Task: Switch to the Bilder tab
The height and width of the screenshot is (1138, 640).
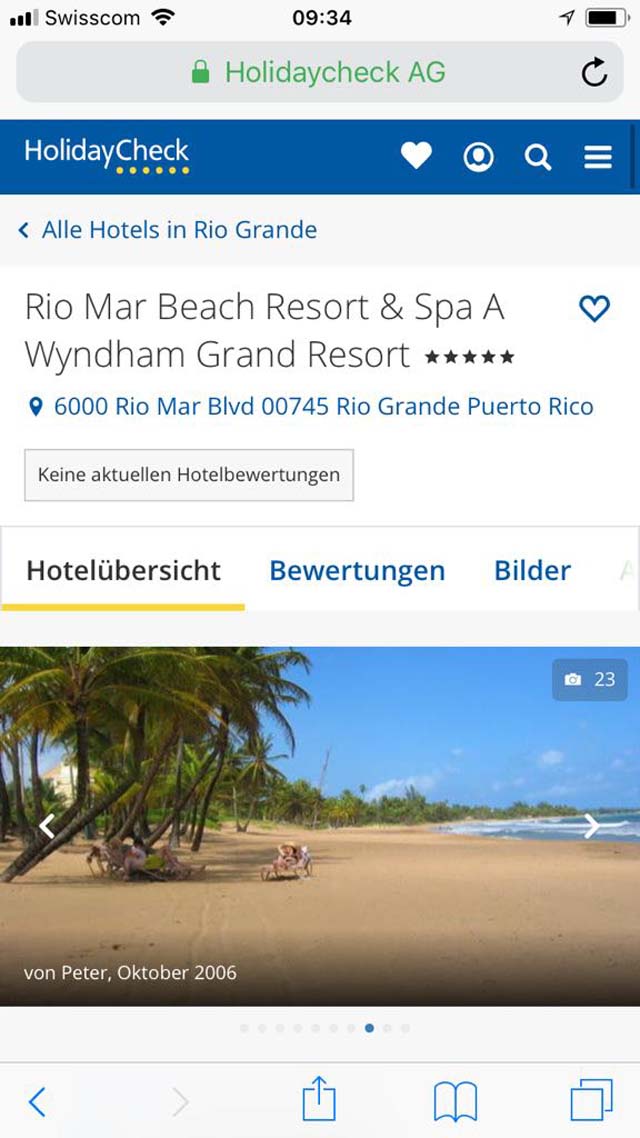Action: [x=533, y=570]
